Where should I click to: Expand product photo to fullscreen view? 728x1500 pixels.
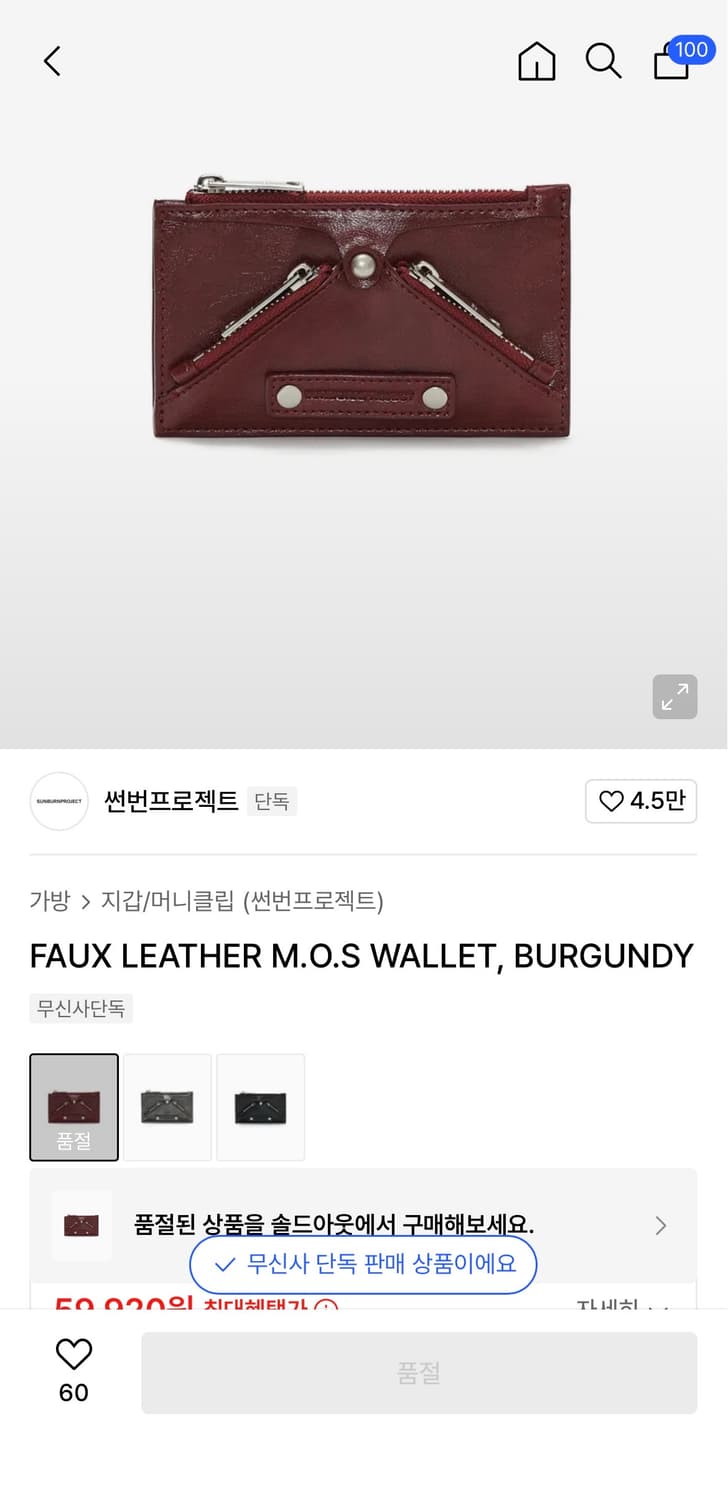[x=674, y=697]
